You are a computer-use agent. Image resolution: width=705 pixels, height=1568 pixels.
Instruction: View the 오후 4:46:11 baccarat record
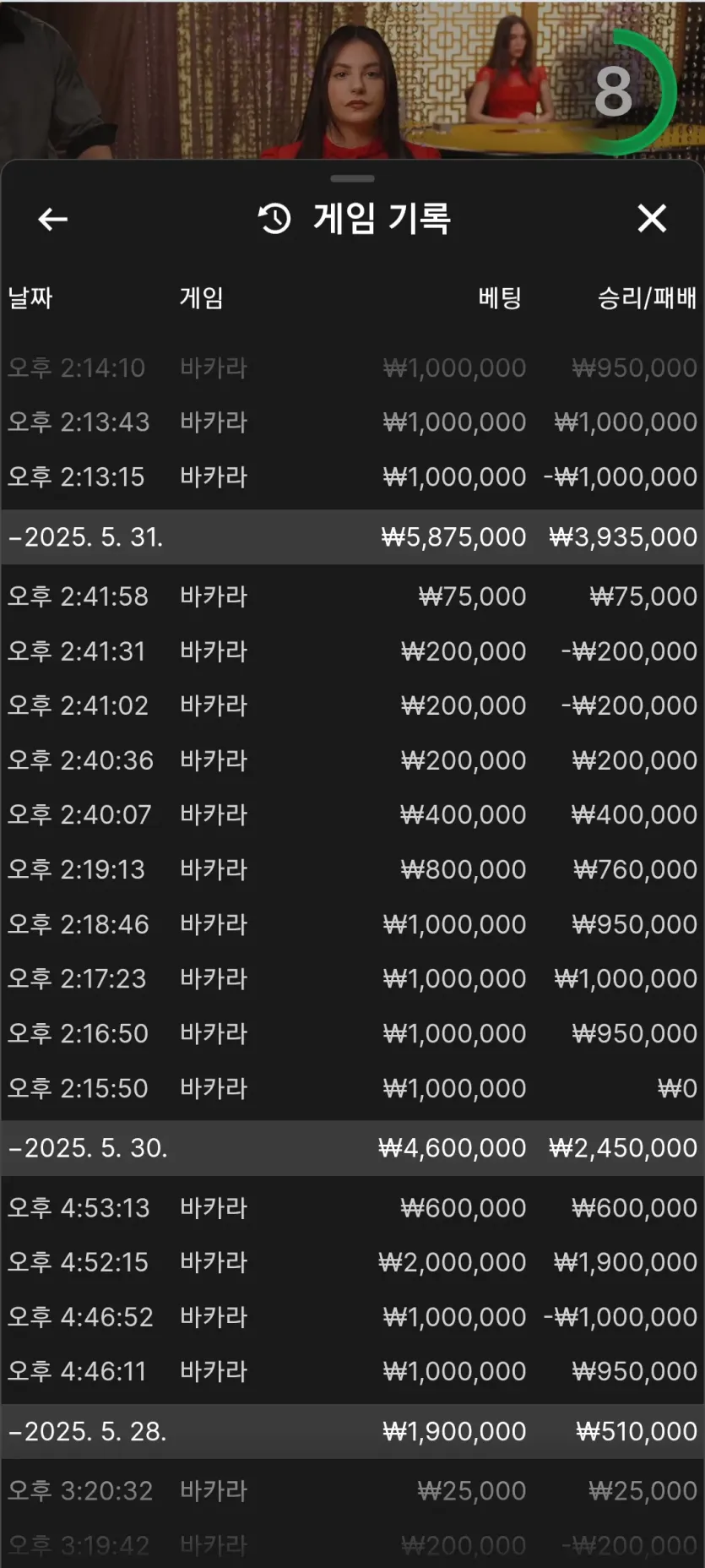352,1371
